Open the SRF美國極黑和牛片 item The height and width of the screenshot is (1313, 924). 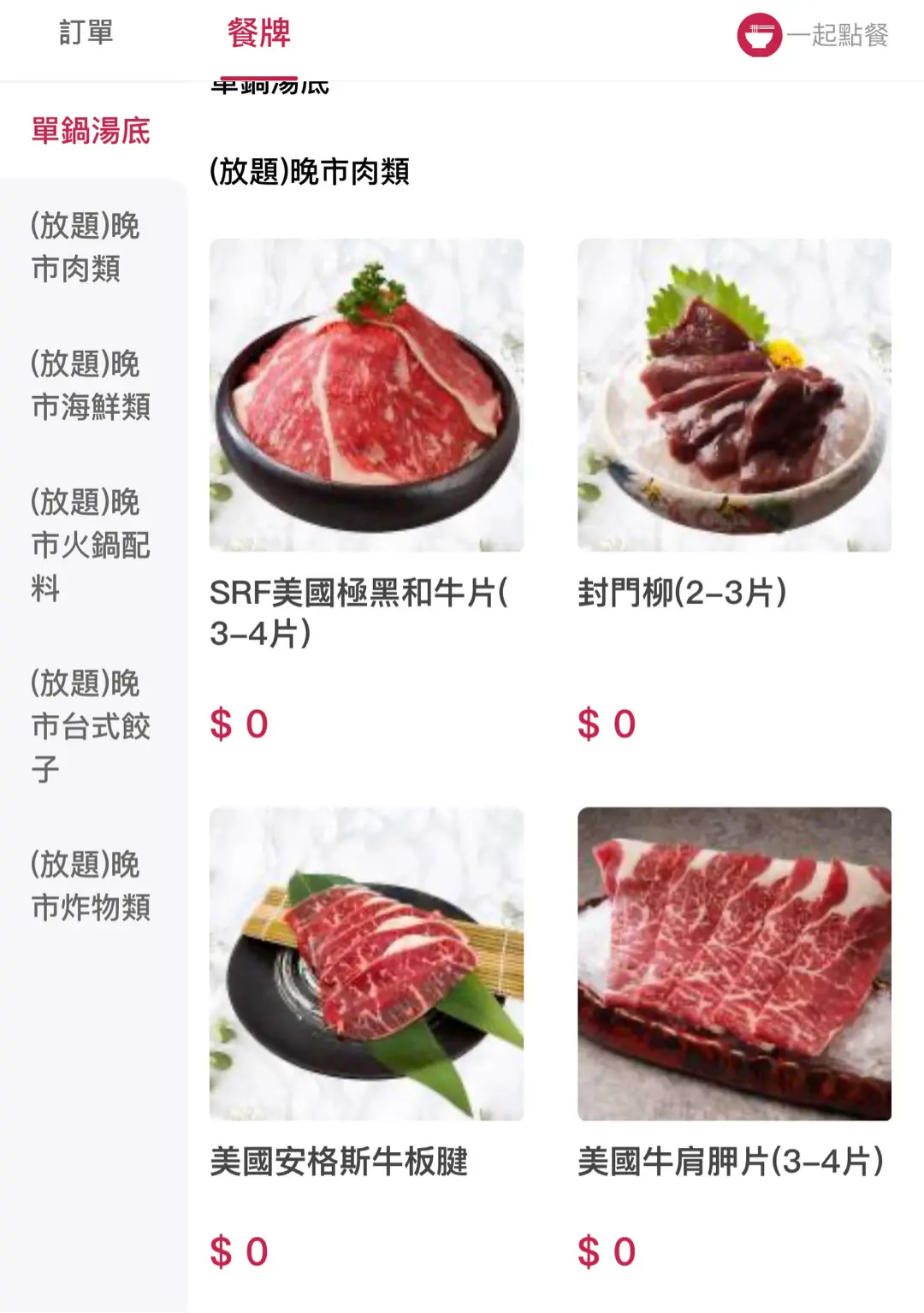click(x=366, y=395)
